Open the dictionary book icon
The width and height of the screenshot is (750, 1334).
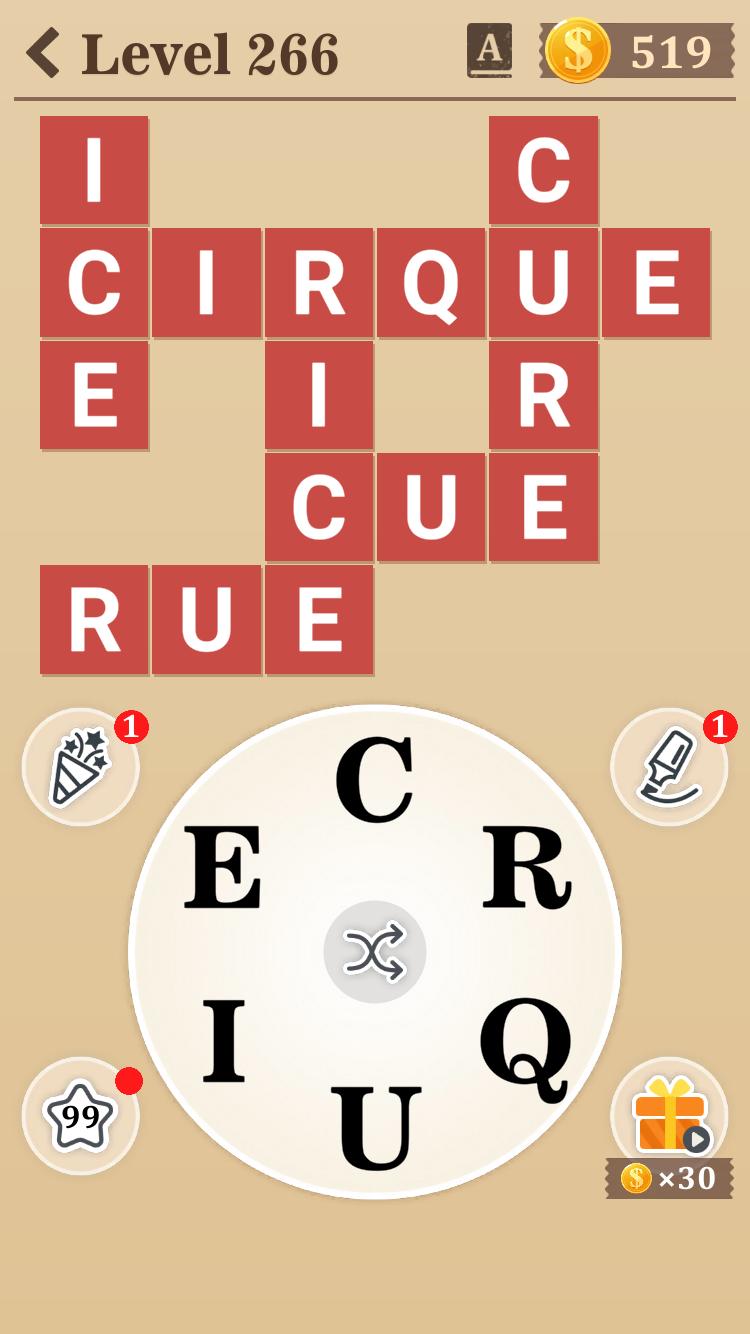click(489, 51)
